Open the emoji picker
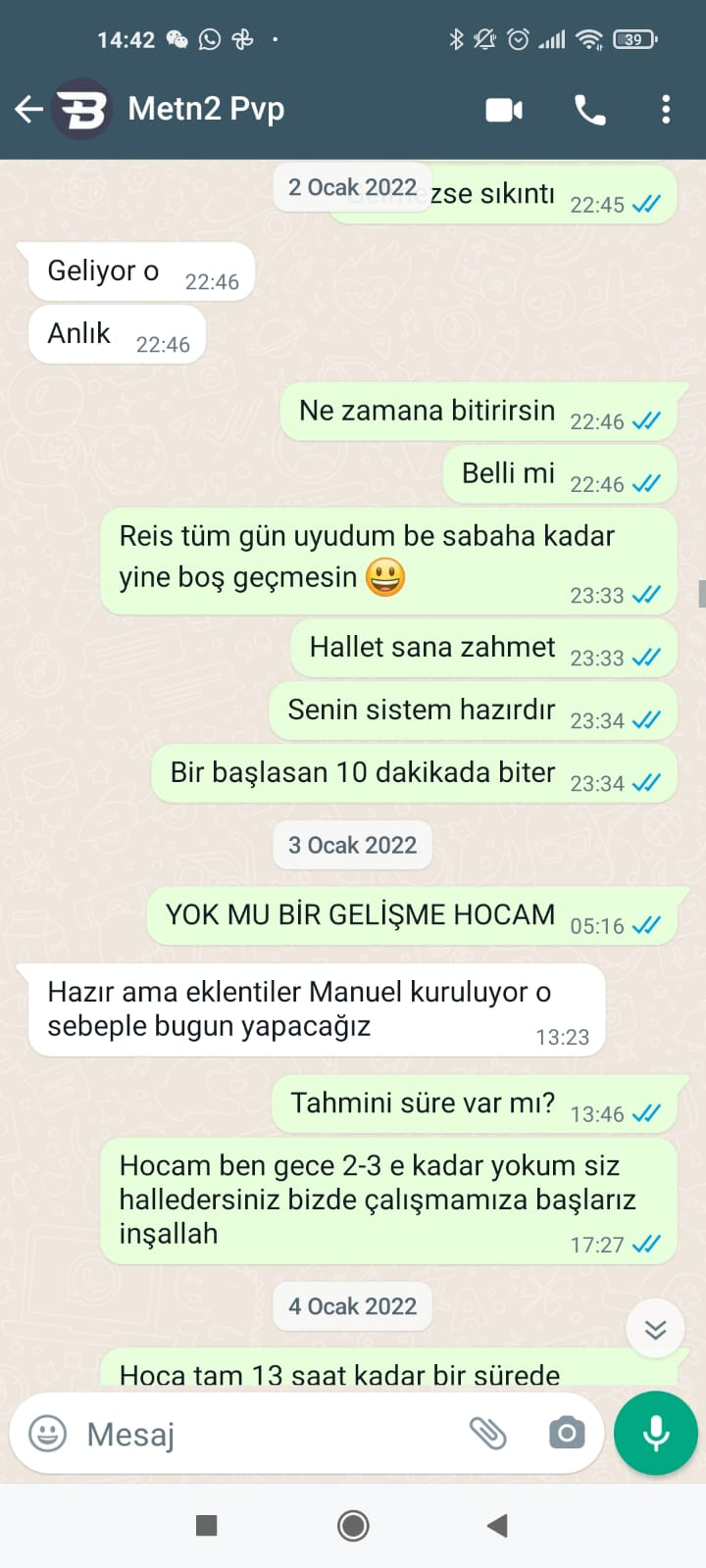This screenshot has height=1568, width=706. pyautogui.click(x=47, y=1434)
